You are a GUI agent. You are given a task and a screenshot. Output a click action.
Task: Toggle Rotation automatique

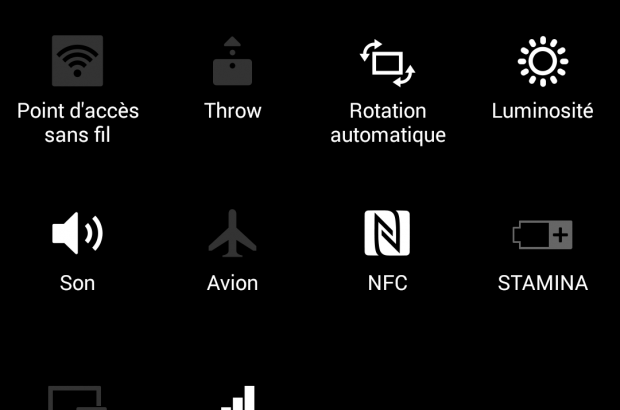pyautogui.click(x=387, y=64)
